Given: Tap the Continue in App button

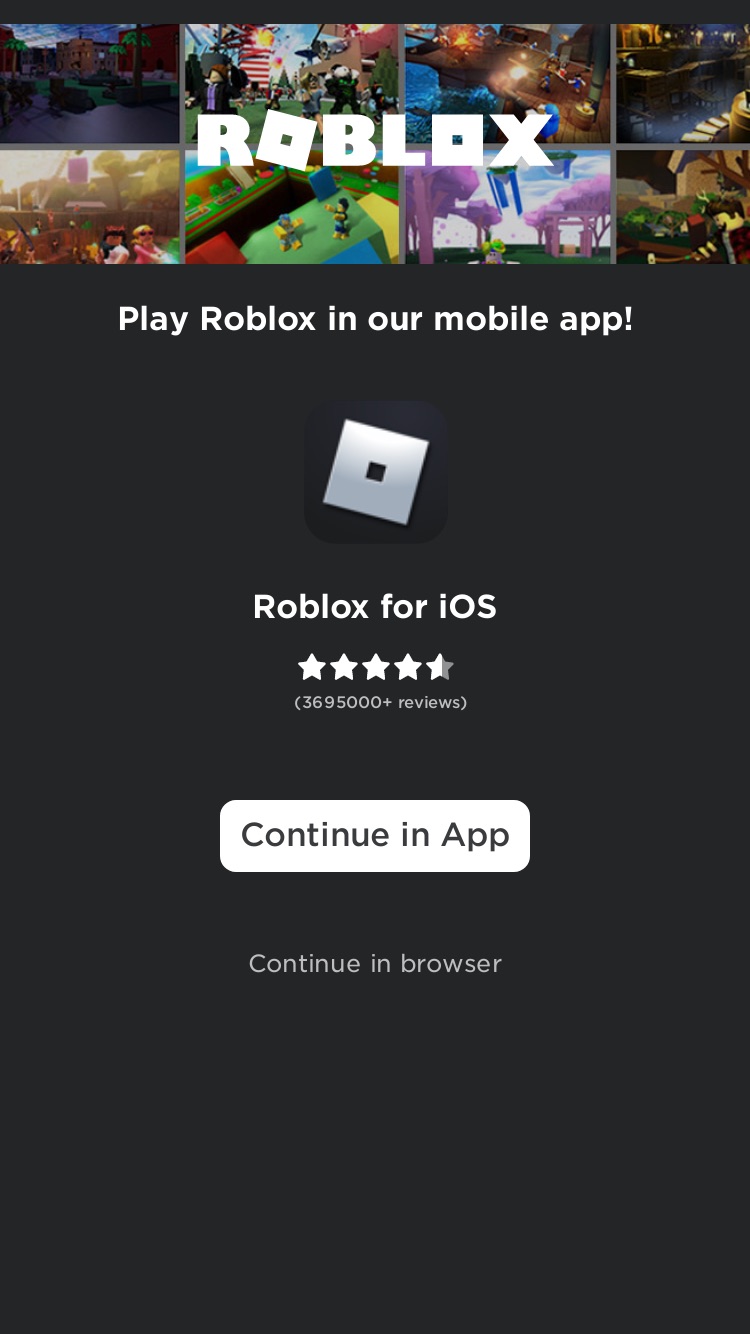Looking at the screenshot, I should pyautogui.click(x=375, y=836).
